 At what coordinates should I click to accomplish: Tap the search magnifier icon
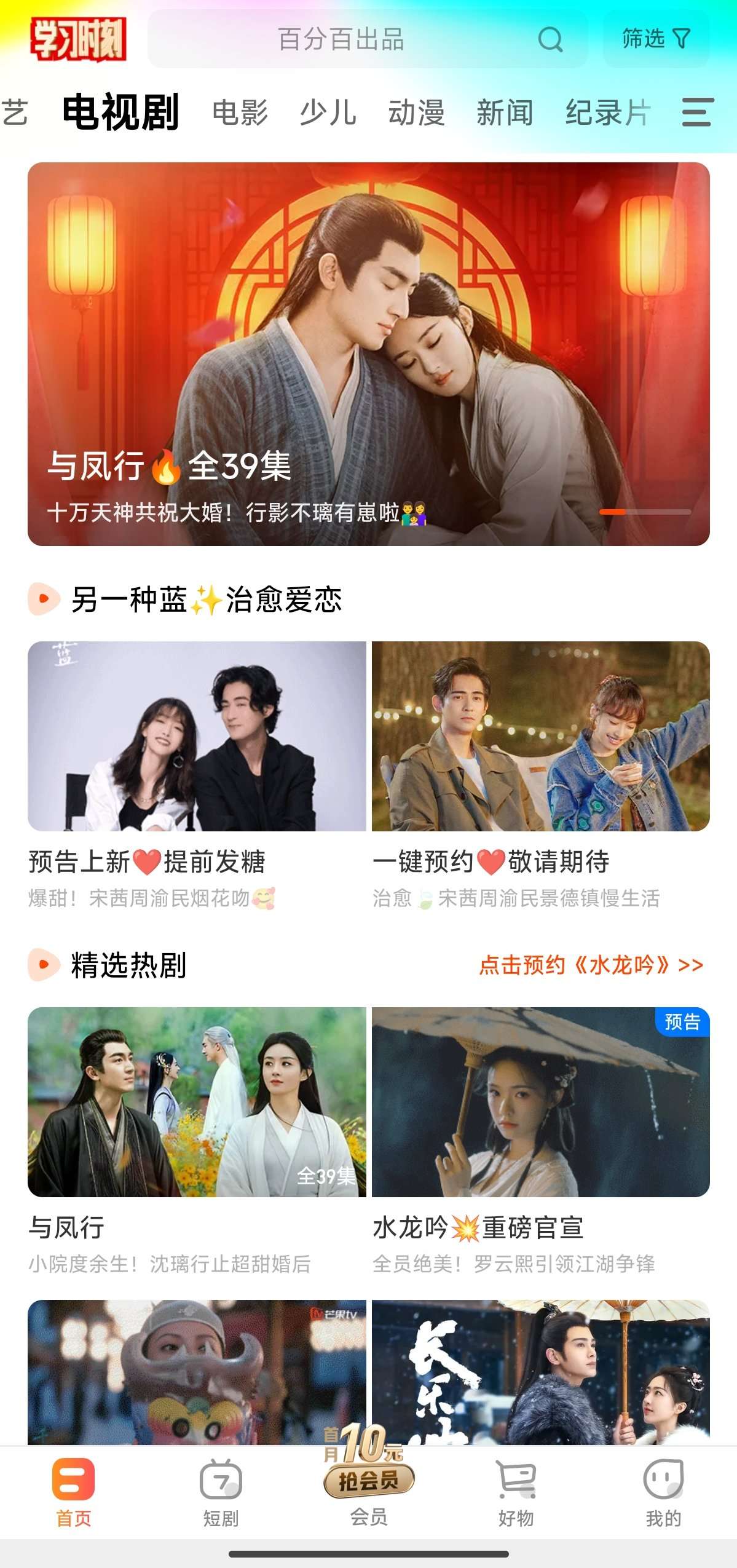550,40
